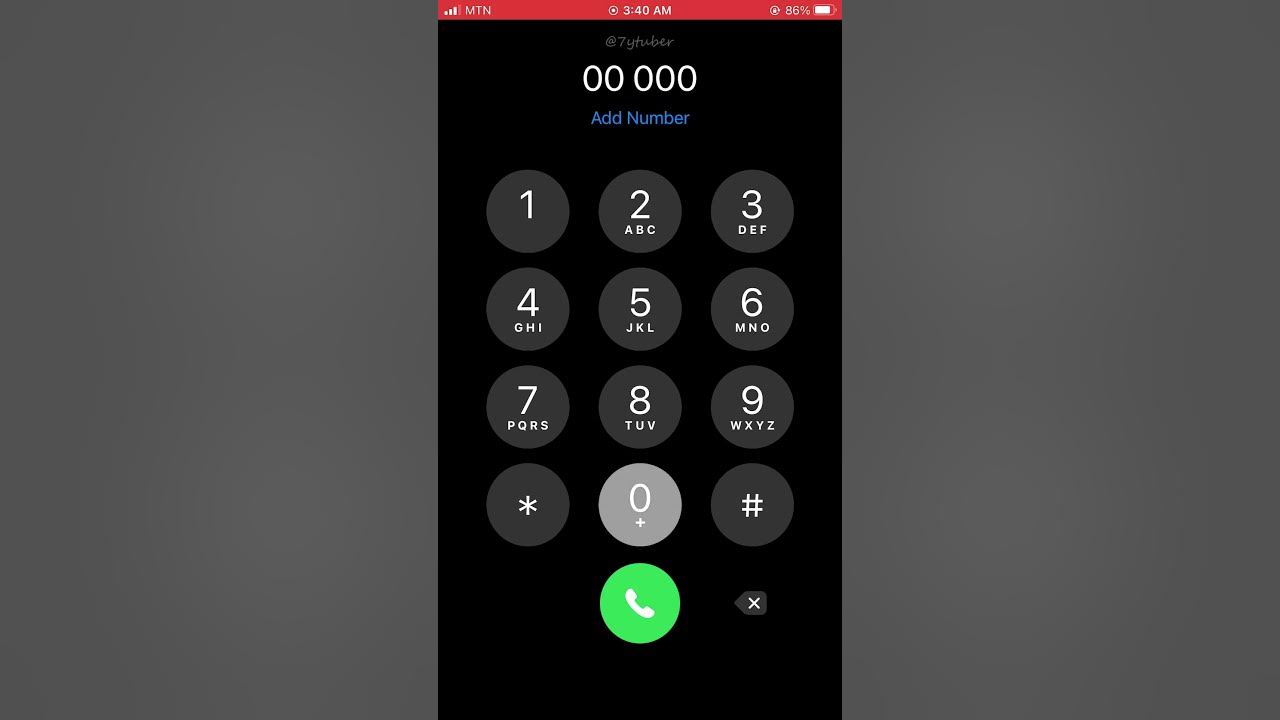This screenshot has width=1280, height=720.
Task: Tap the hash key
Action: [x=752, y=505]
